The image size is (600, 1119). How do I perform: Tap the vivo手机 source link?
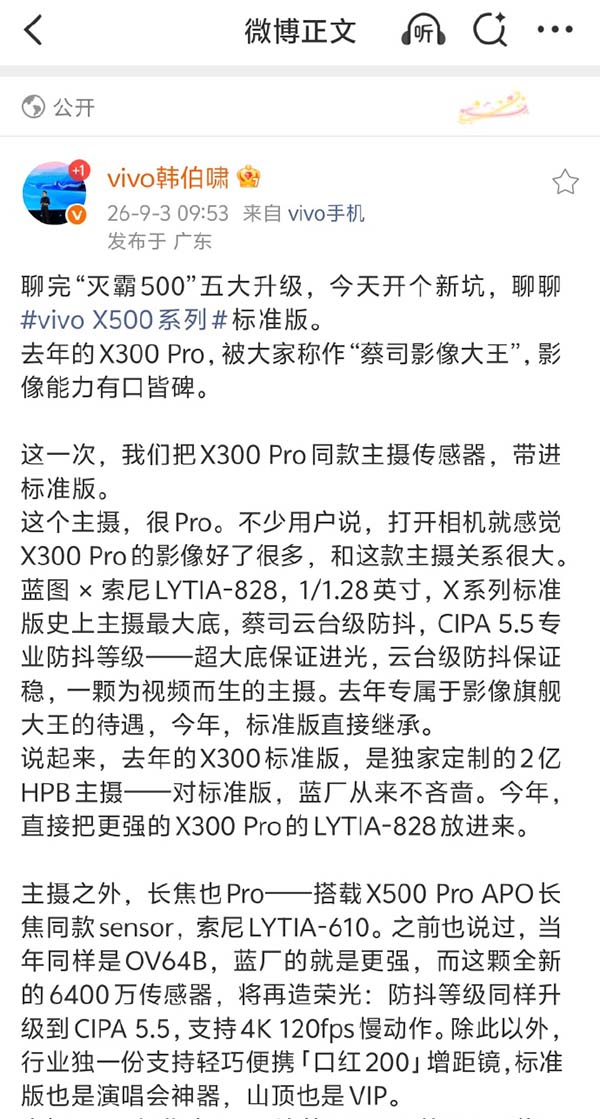pos(326,213)
